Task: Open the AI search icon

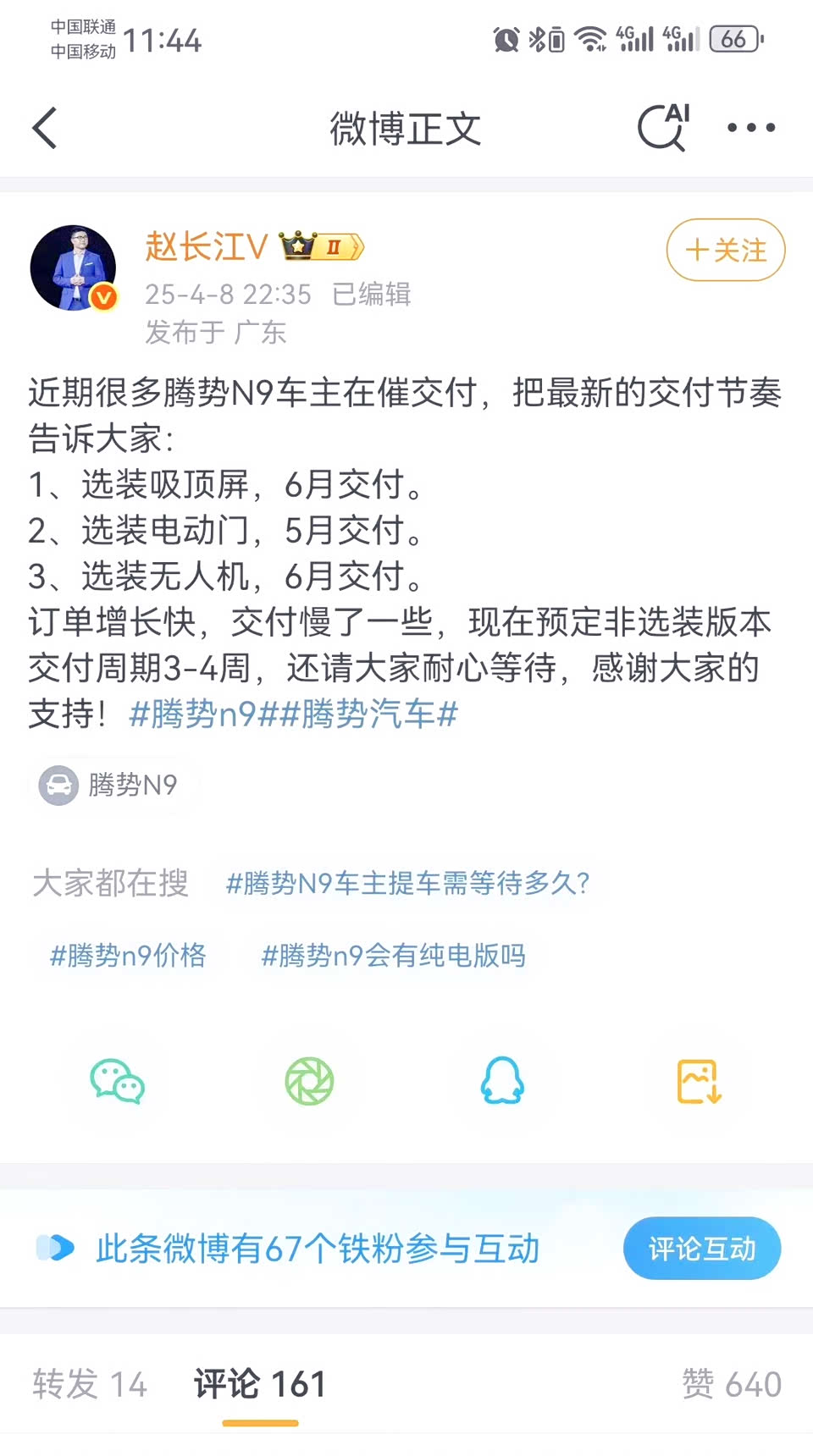Action: coord(663,129)
